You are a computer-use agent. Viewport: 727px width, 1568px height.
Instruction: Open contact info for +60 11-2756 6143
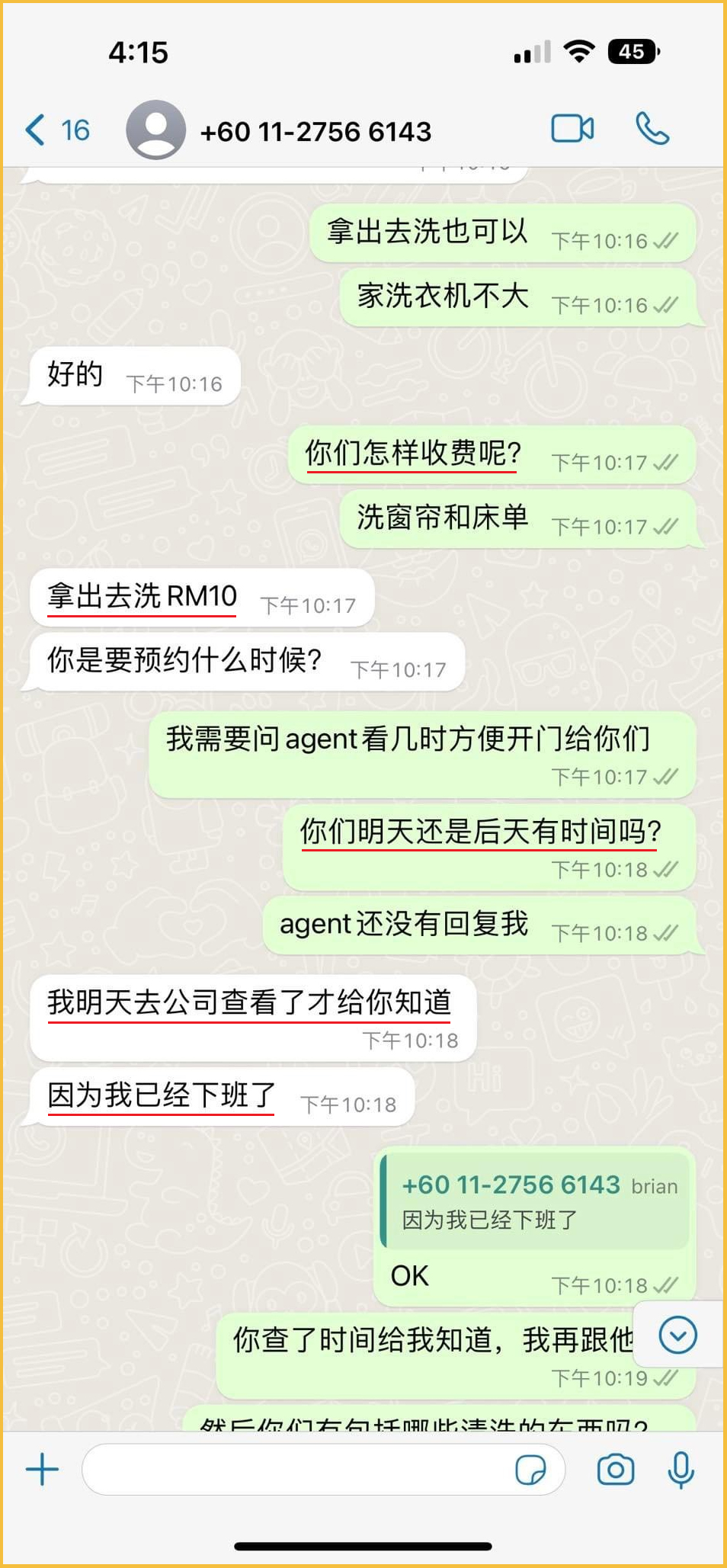[315, 132]
